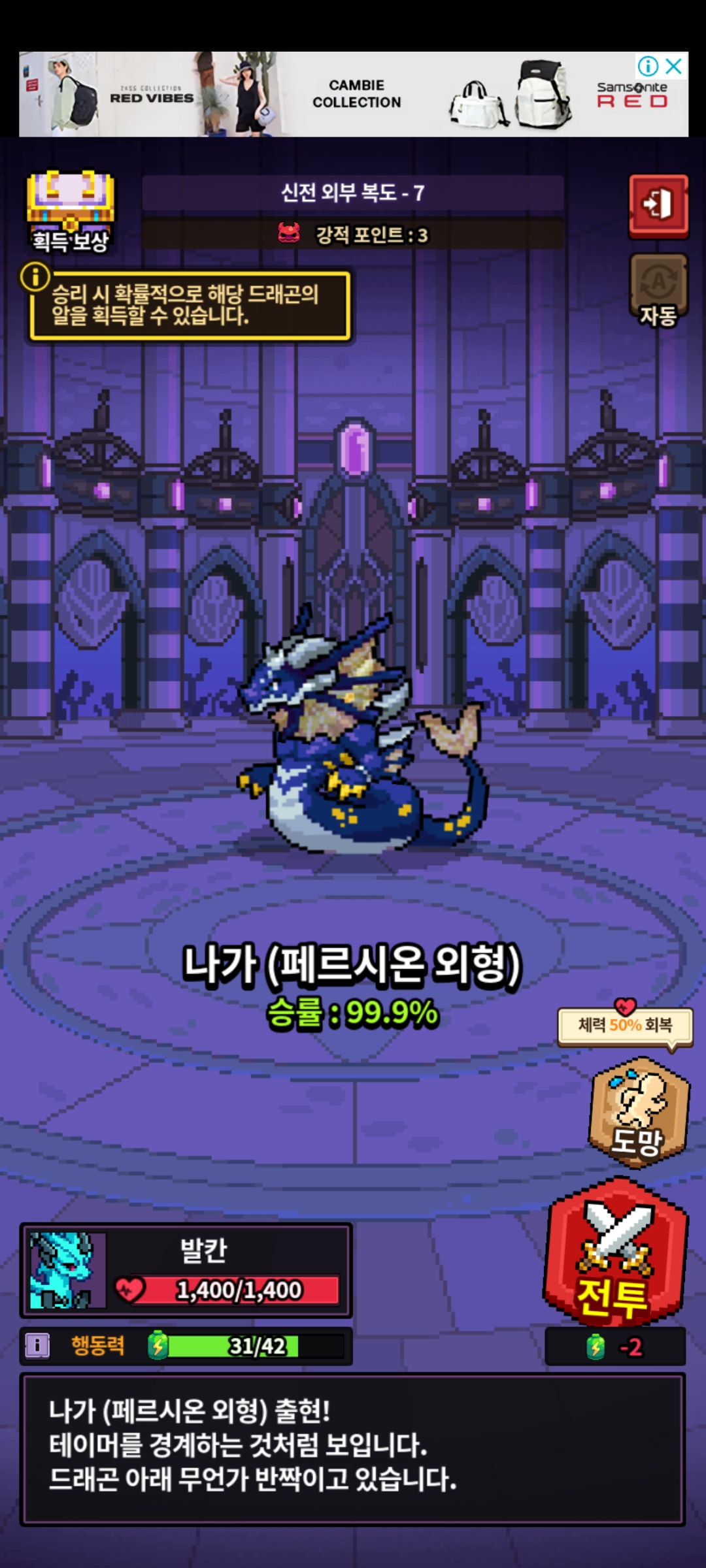Start battle with the 전투 button
The width and height of the screenshot is (706, 1568).
[x=616, y=1254]
